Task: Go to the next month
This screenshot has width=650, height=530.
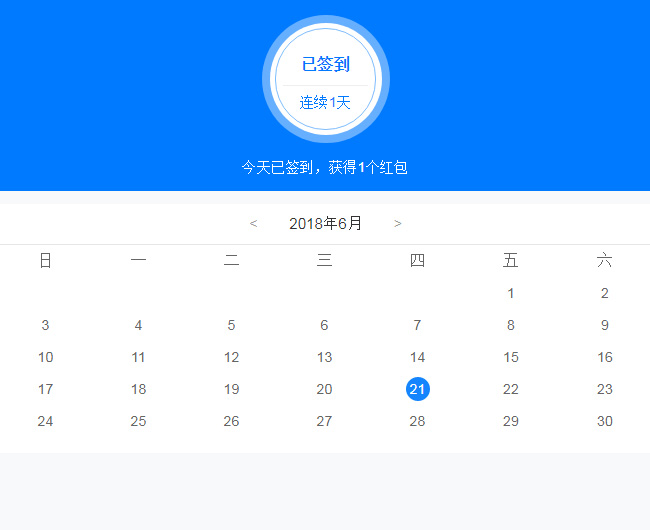Action: click(x=398, y=224)
